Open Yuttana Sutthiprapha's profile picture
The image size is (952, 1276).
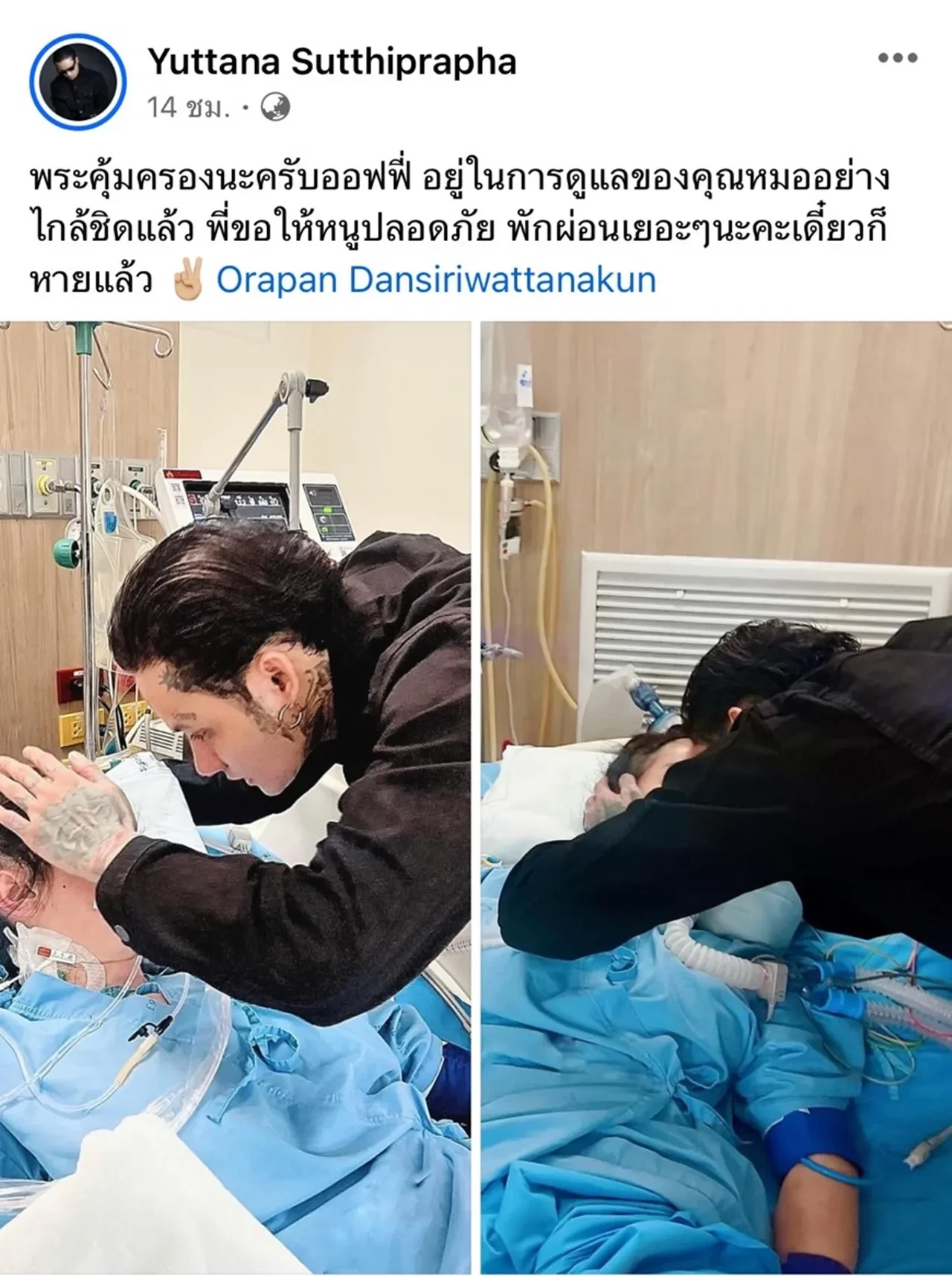click(x=78, y=82)
